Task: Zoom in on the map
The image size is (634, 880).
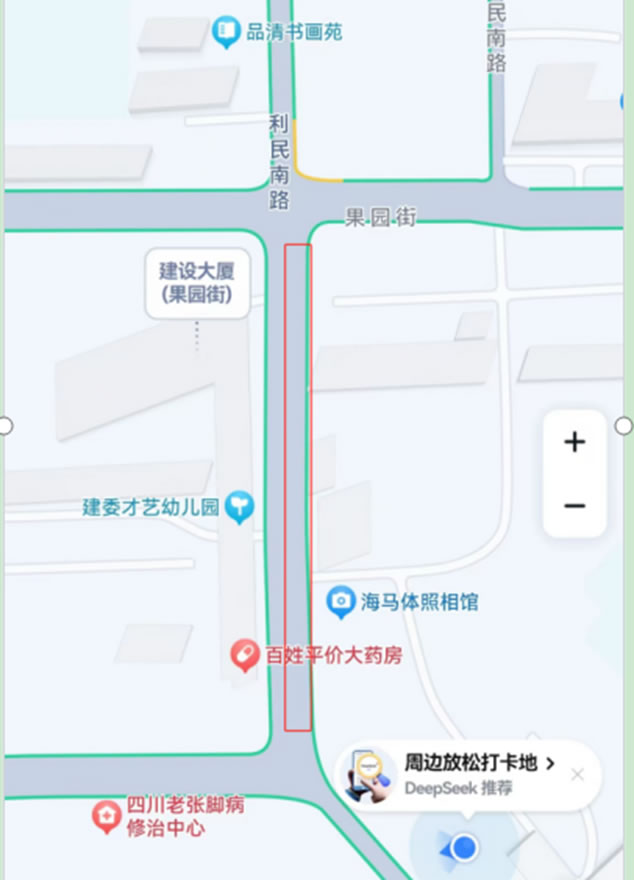Action: pos(574,442)
